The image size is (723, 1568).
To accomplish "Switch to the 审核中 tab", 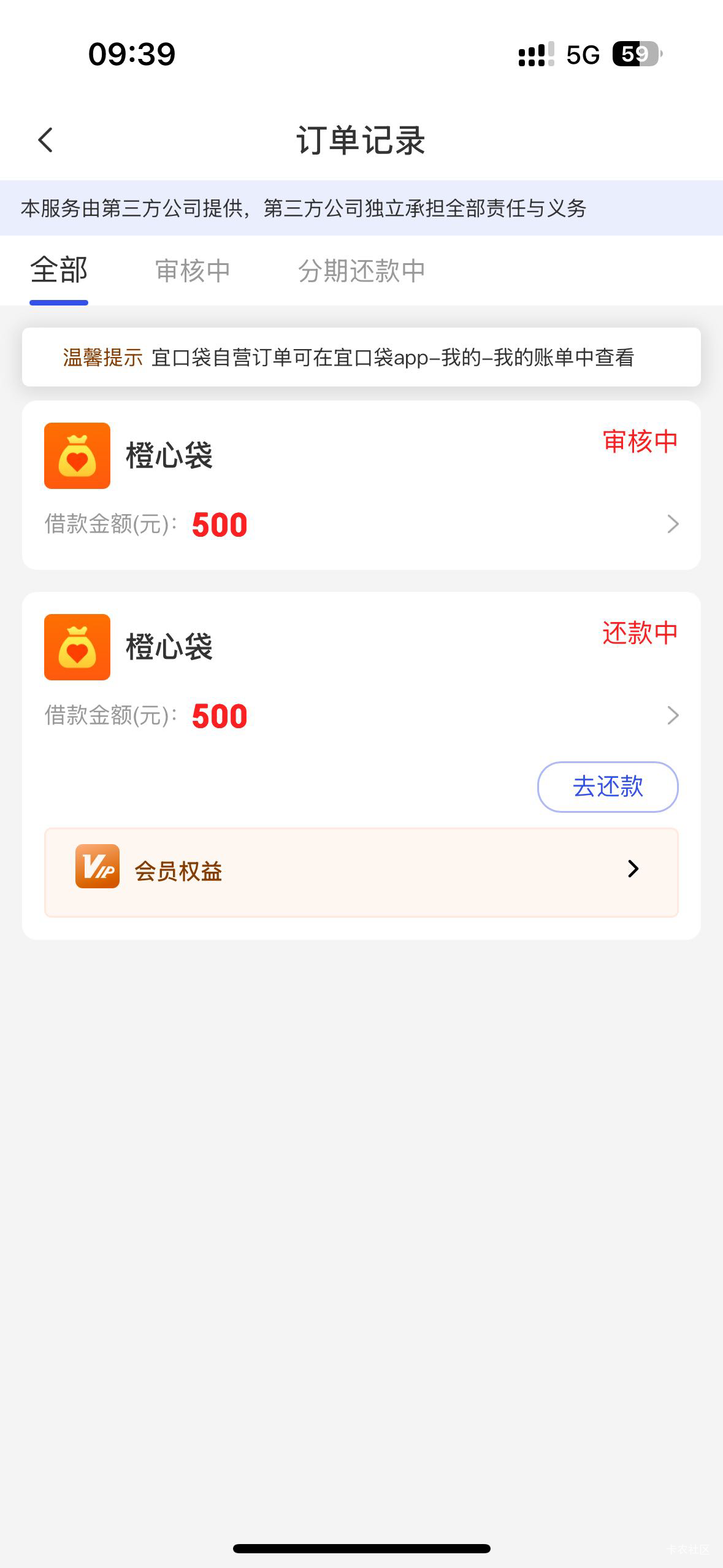I will 193,271.
